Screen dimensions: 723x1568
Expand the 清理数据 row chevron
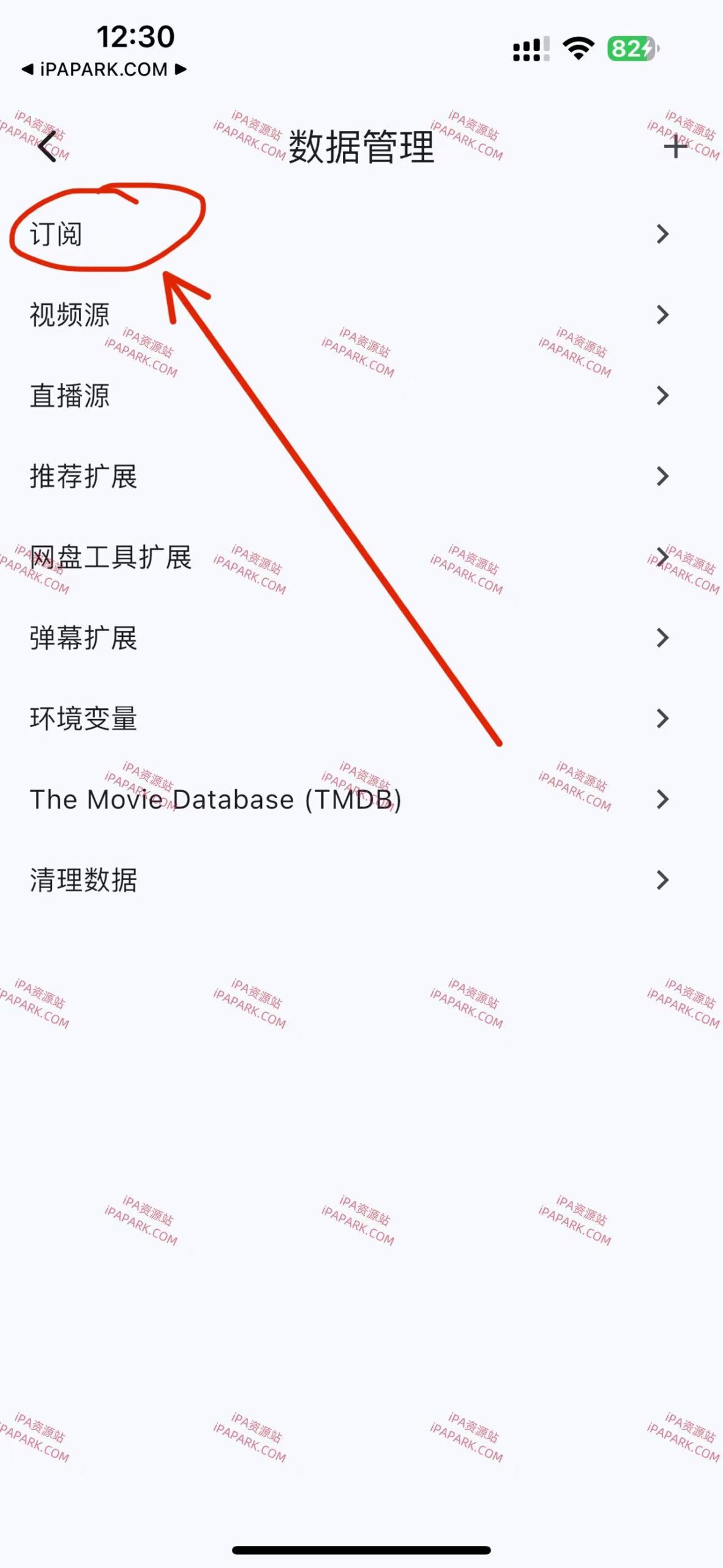662,881
